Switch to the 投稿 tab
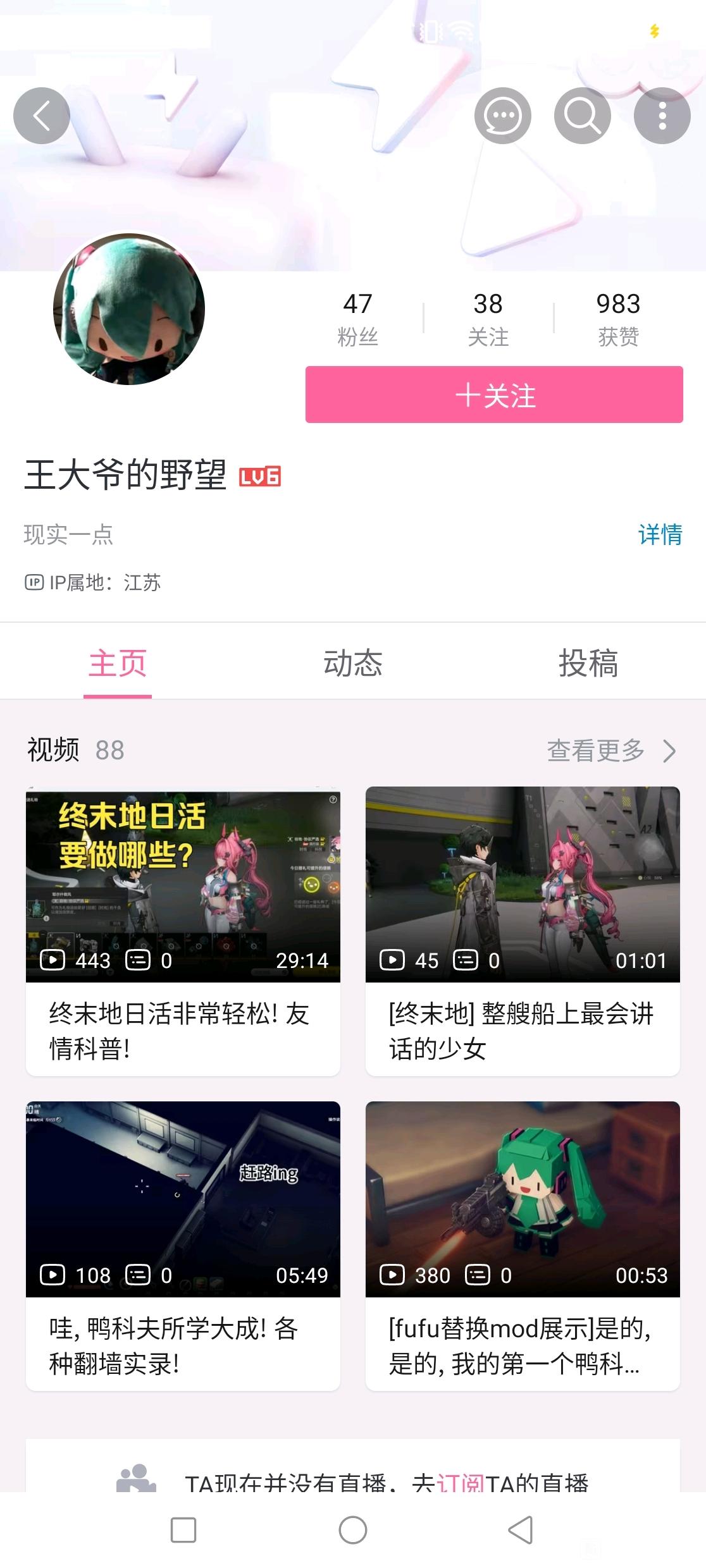706x1568 pixels. [588, 663]
